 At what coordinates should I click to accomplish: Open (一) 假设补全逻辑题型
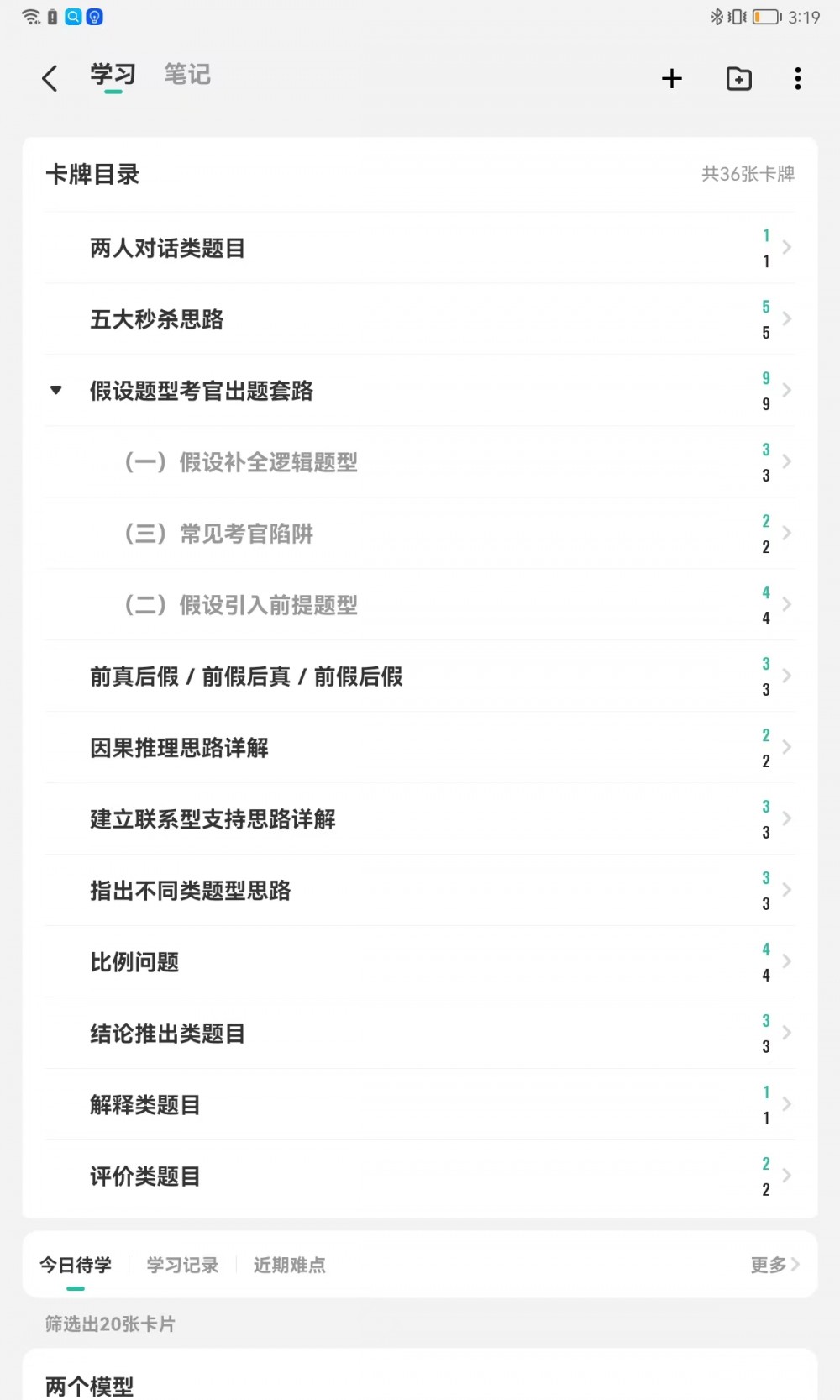tap(420, 462)
